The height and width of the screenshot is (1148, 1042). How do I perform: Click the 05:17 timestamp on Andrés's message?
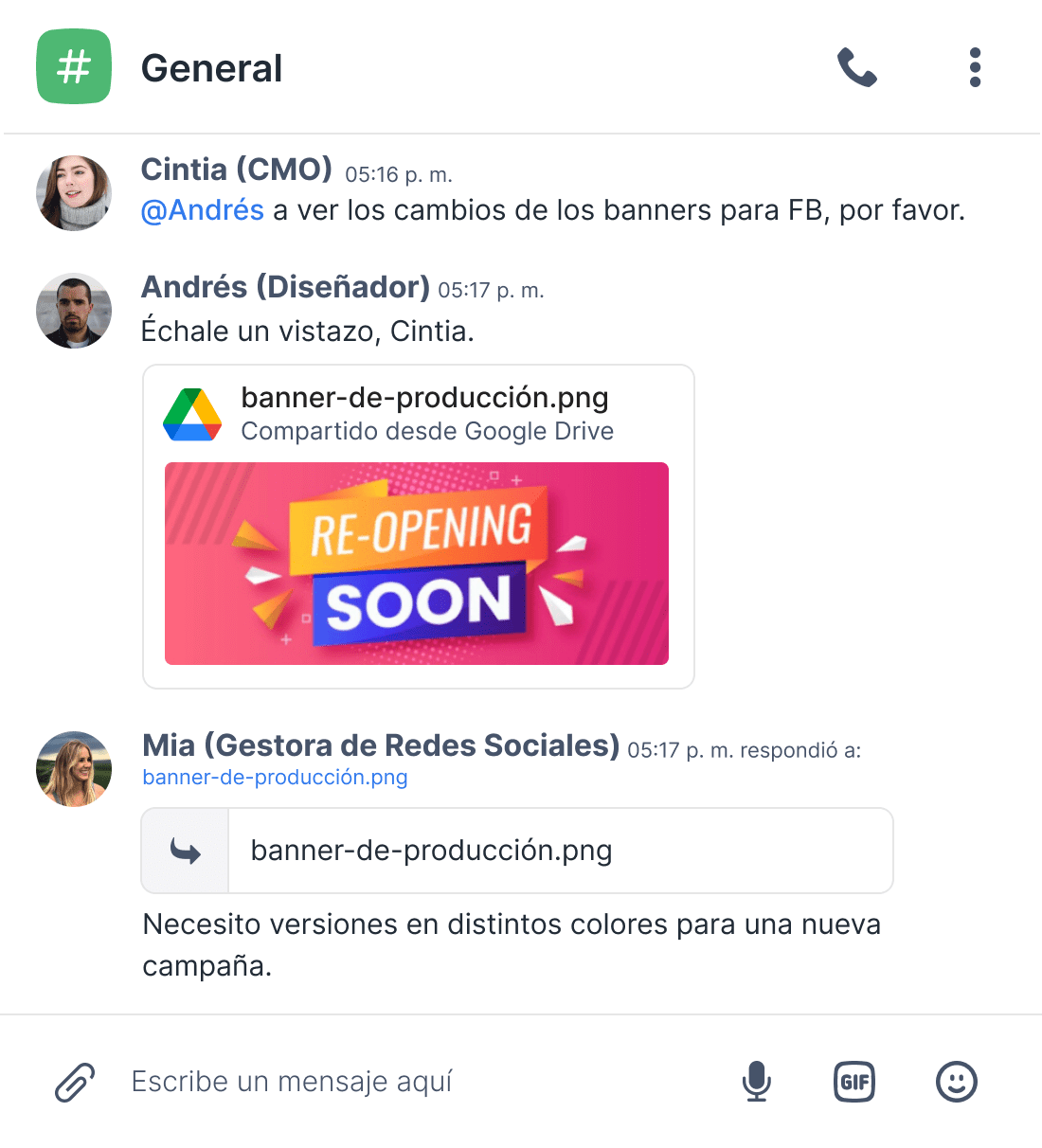tap(490, 289)
